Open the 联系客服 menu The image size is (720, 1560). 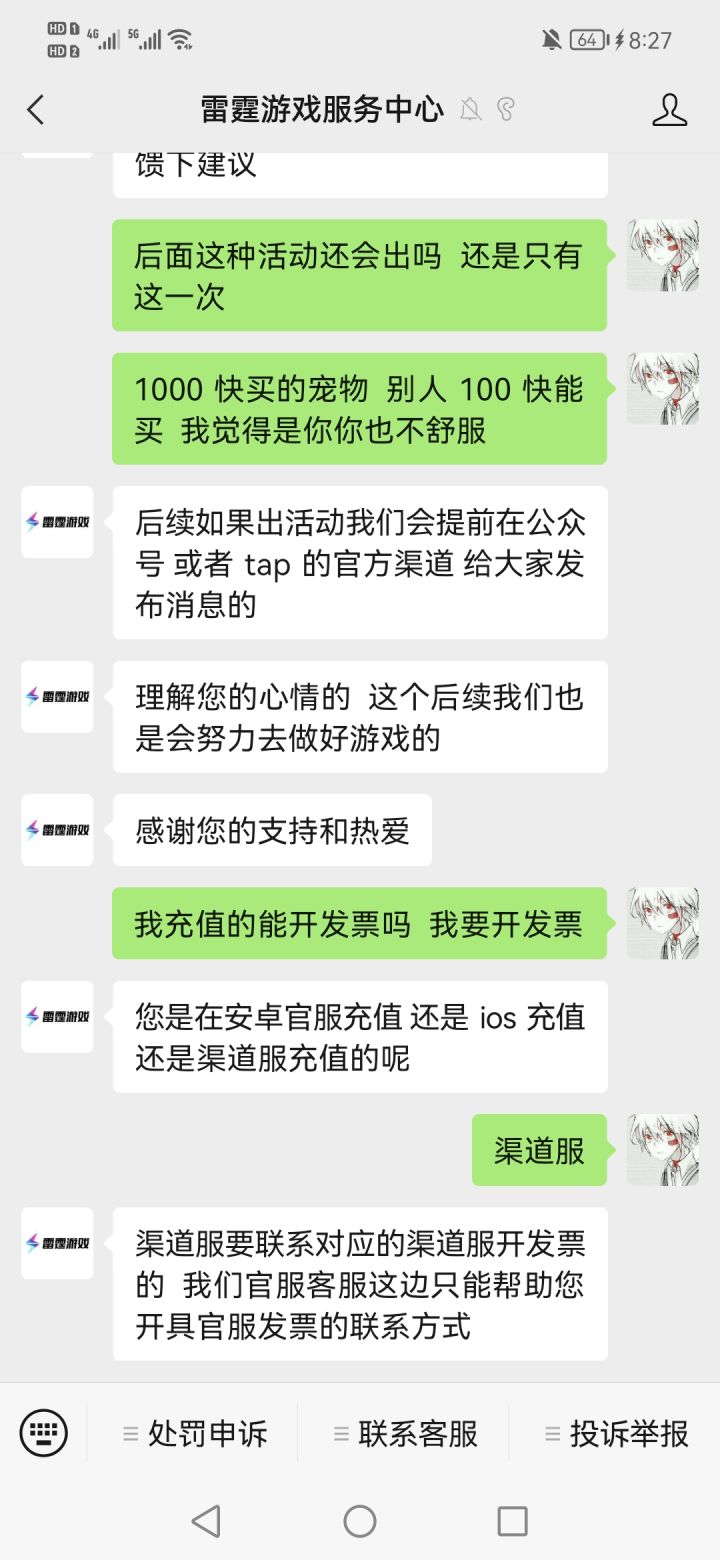pyautogui.click(x=420, y=1433)
